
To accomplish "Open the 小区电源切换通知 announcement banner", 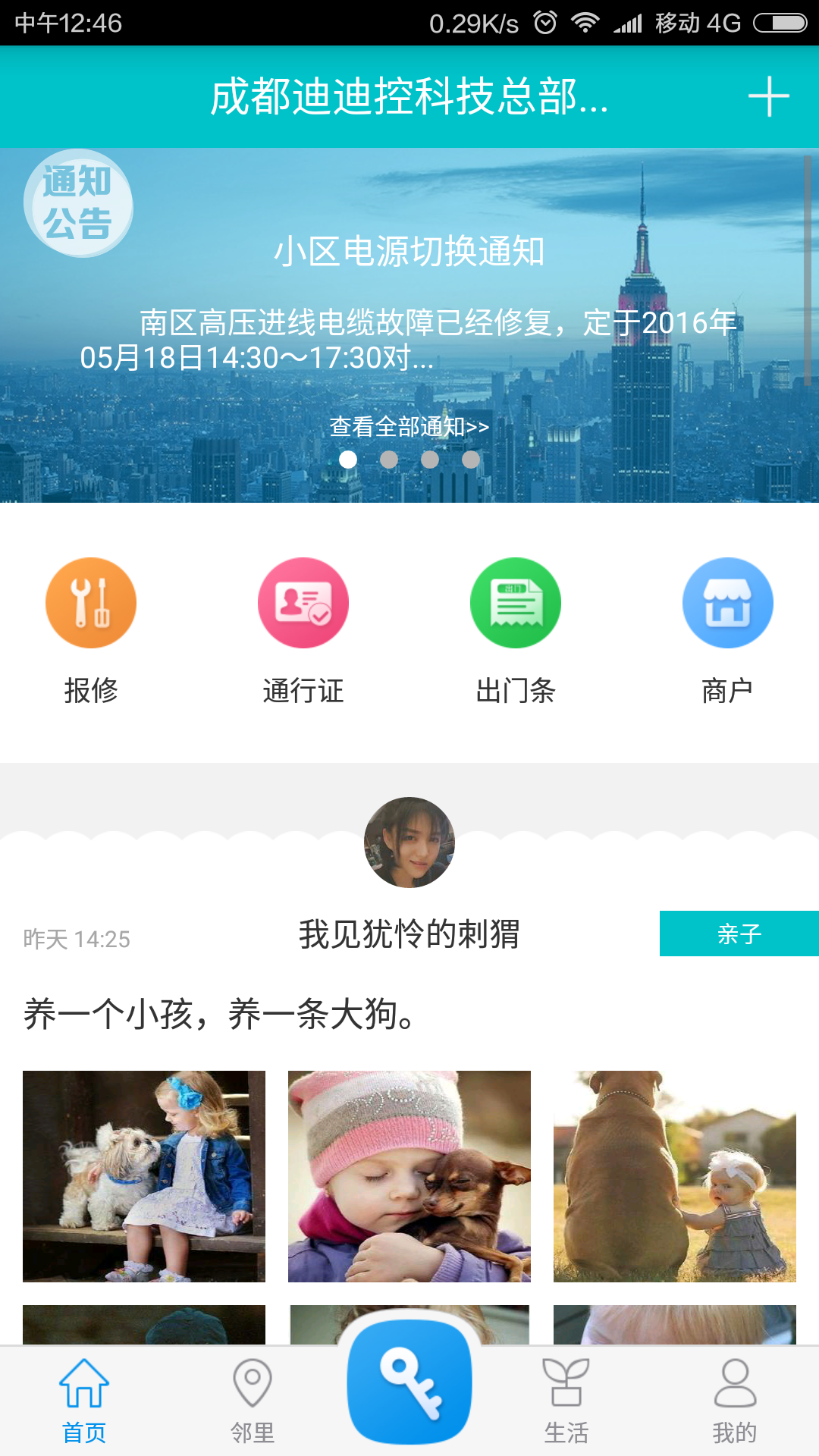I will (409, 252).
